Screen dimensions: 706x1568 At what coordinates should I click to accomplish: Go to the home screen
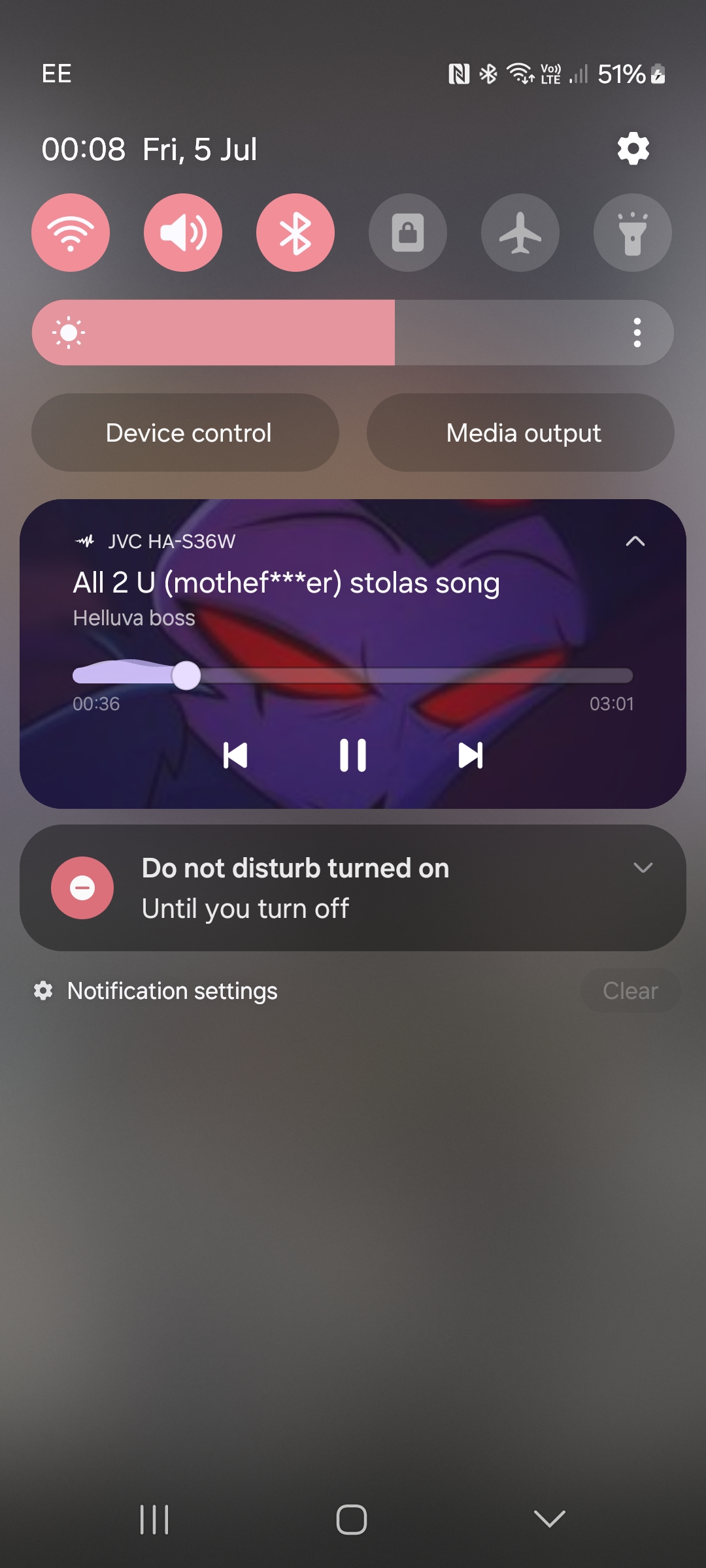tap(352, 1520)
